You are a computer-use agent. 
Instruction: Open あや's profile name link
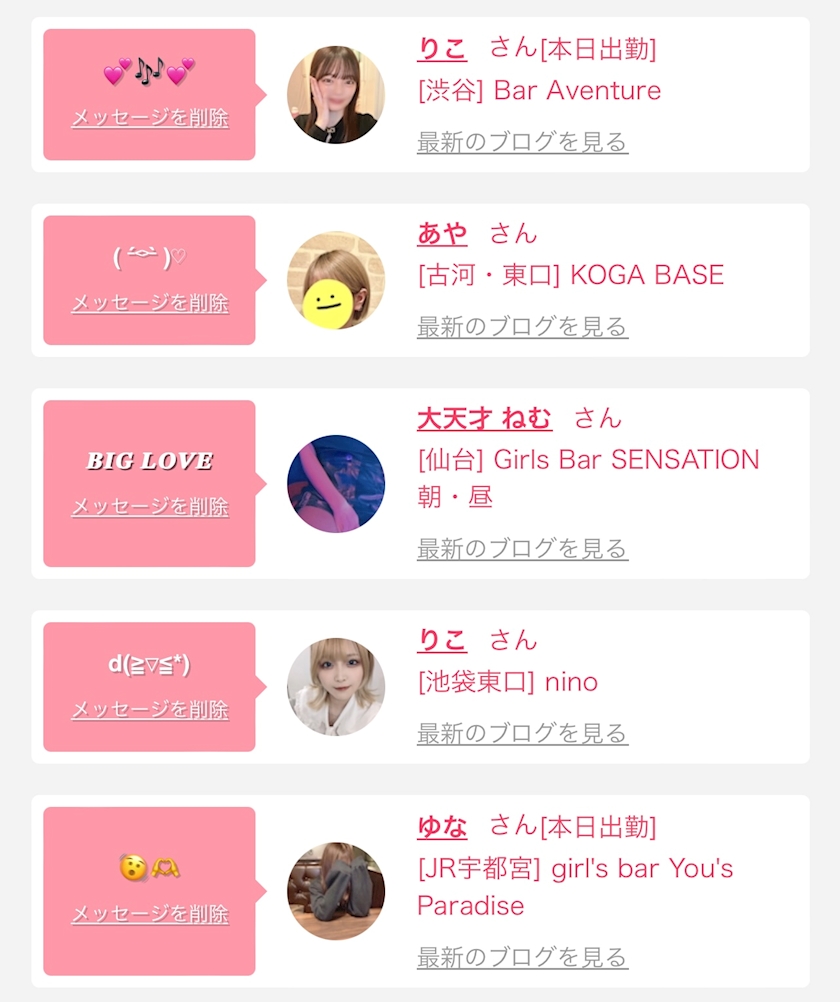click(x=442, y=233)
